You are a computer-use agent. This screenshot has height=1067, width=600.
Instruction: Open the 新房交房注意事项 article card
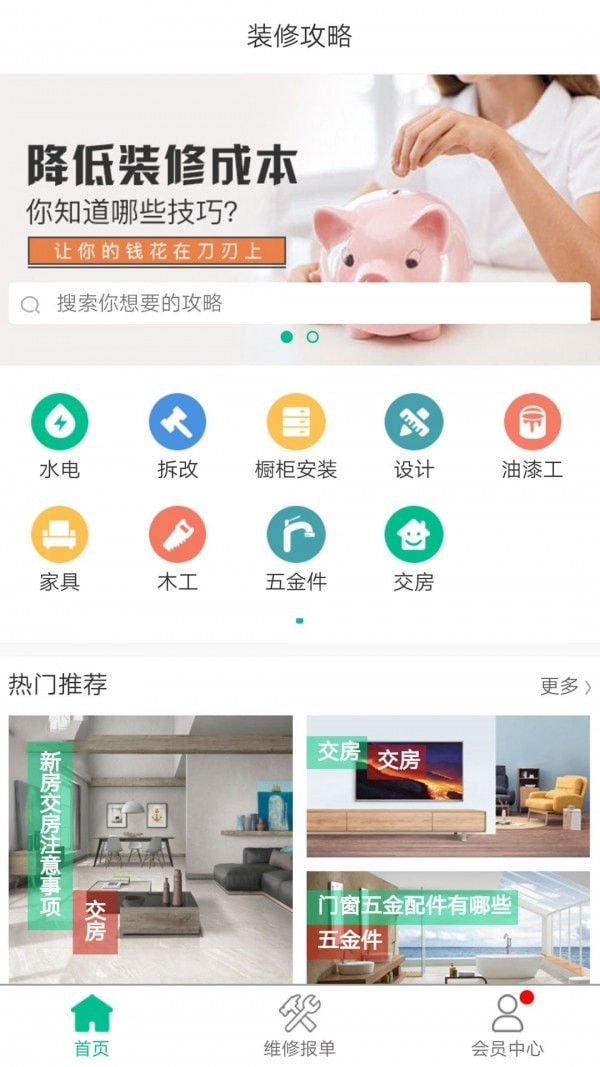[150, 848]
